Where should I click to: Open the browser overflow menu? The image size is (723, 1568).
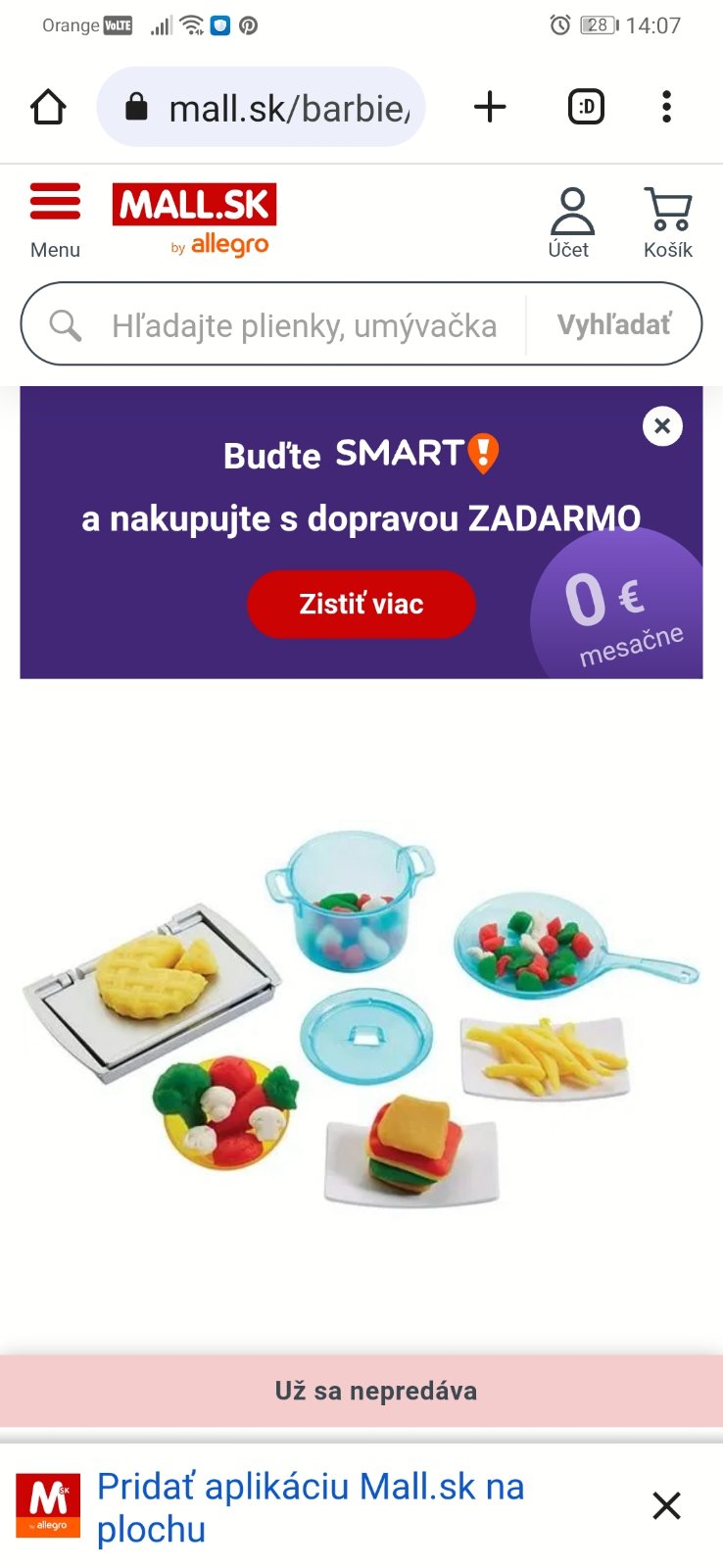[666, 107]
